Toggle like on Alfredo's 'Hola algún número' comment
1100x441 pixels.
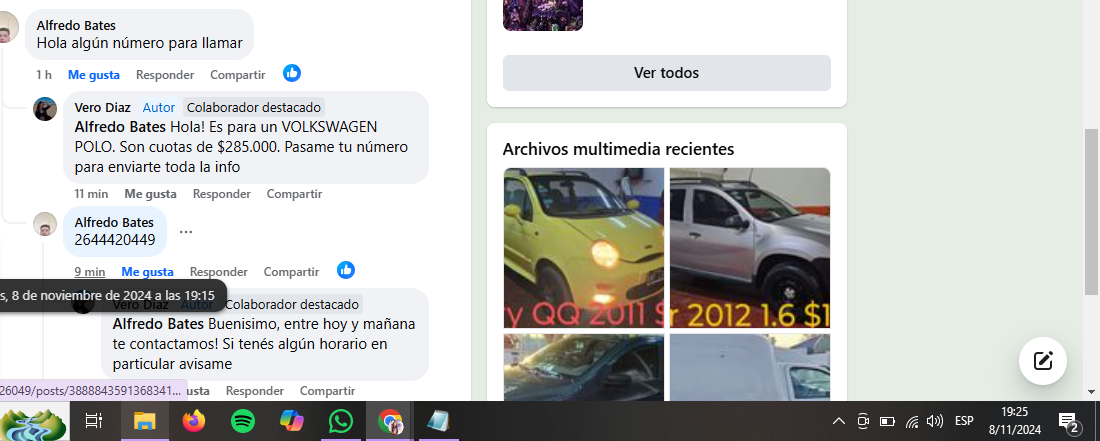tap(93, 75)
